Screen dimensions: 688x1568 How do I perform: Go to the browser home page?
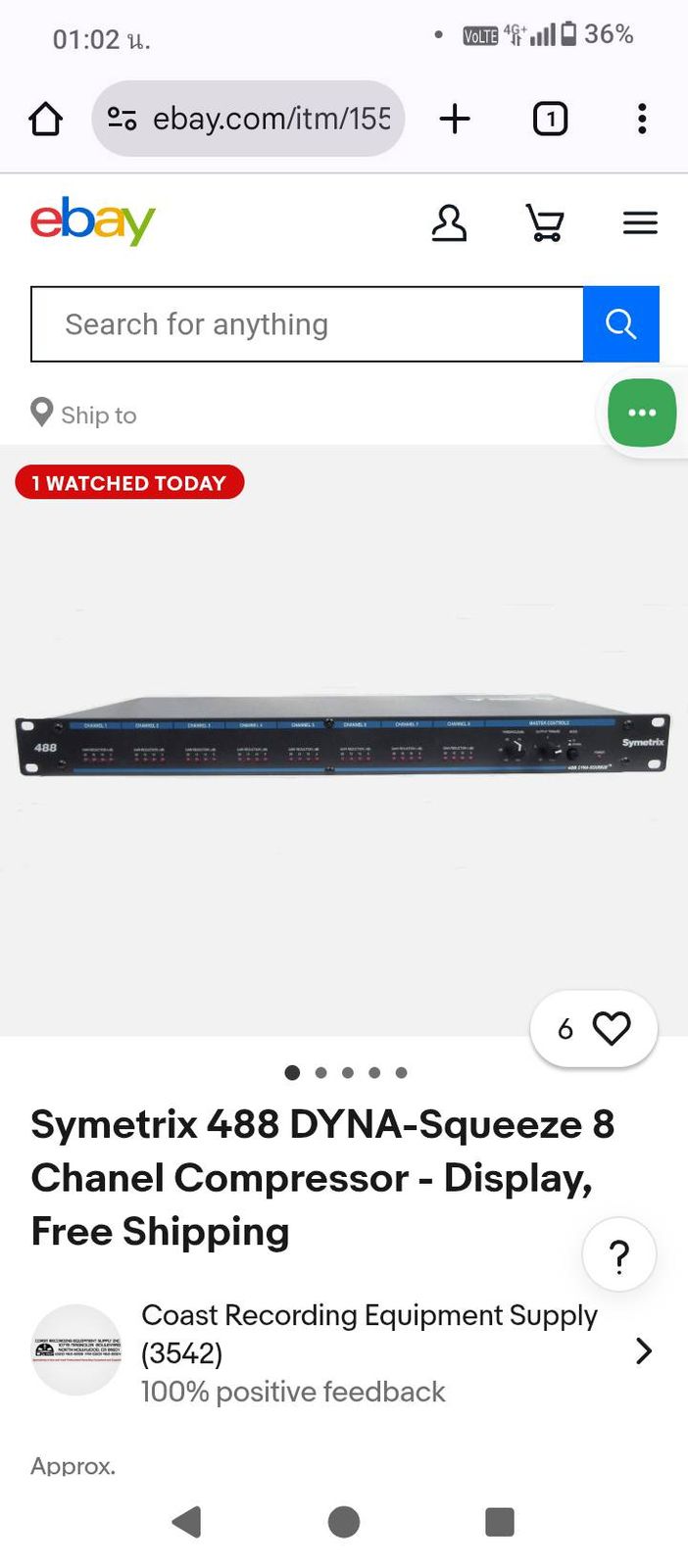tap(45, 120)
